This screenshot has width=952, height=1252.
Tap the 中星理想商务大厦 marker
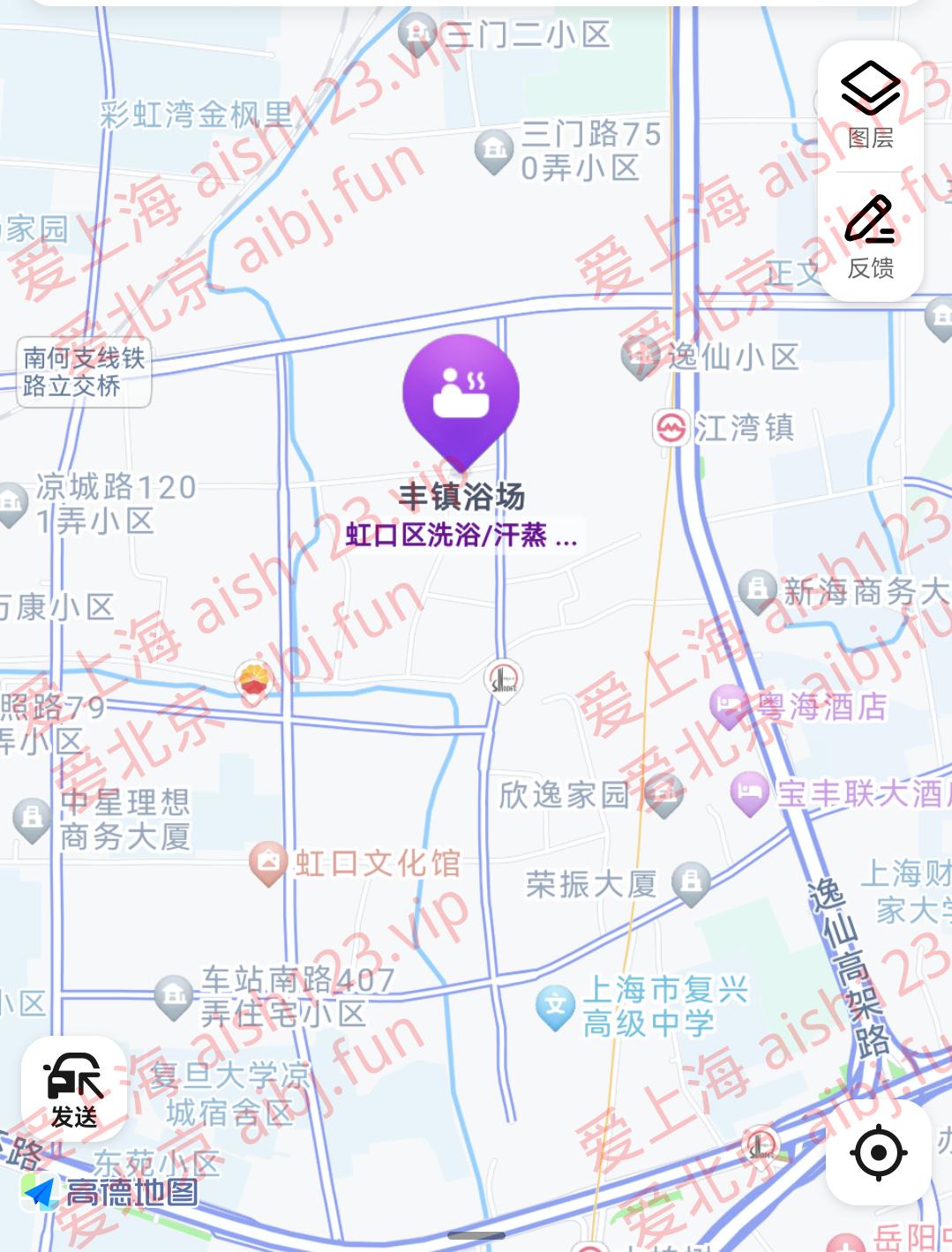pyautogui.click(x=32, y=818)
